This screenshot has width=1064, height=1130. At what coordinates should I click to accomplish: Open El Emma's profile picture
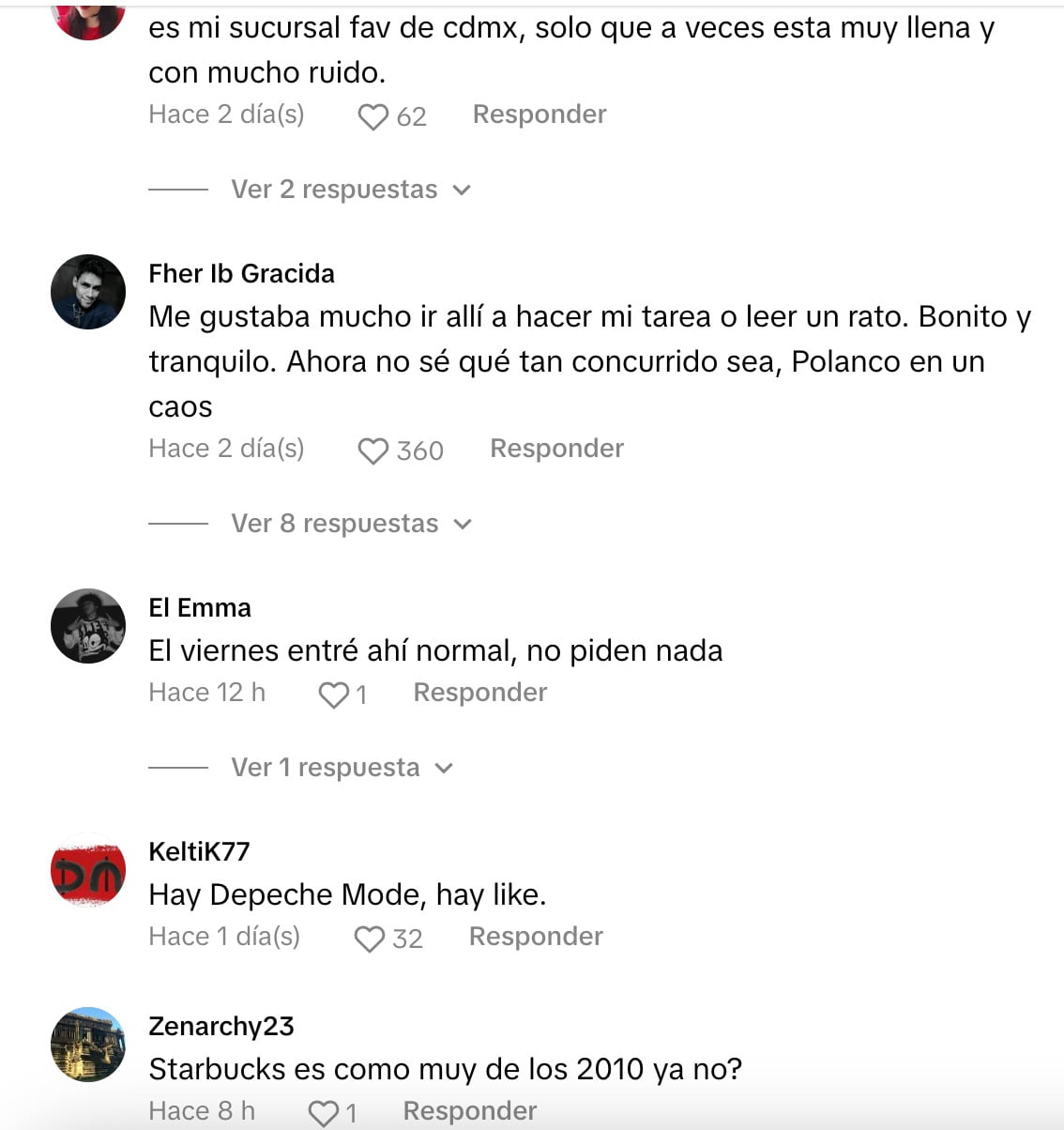(x=88, y=626)
